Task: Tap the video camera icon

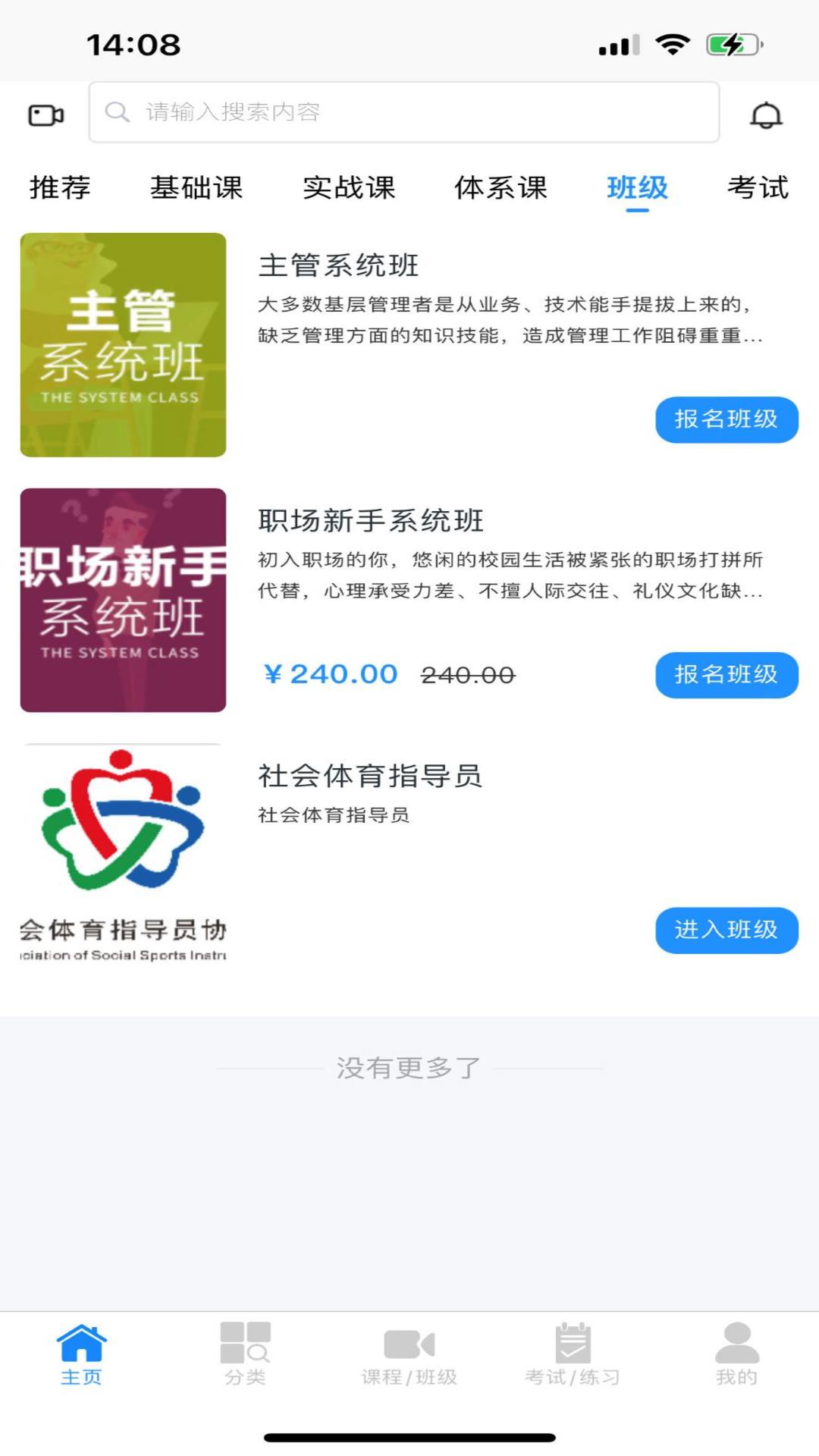Action: (x=45, y=115)
